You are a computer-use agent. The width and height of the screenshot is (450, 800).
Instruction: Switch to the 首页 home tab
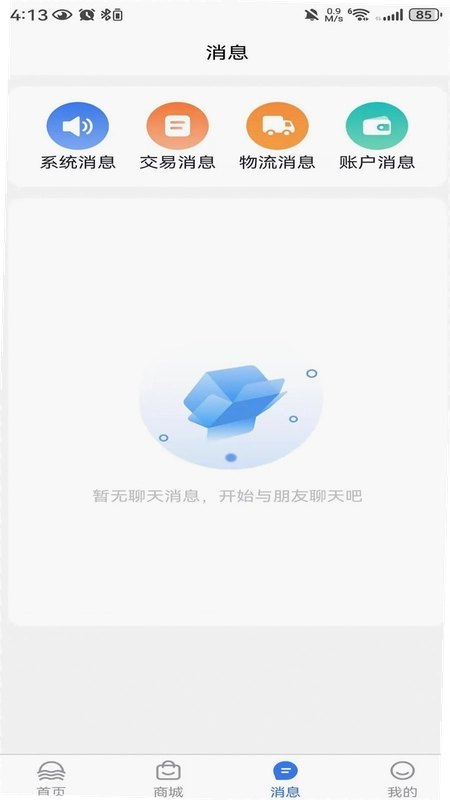coord(52,779)
